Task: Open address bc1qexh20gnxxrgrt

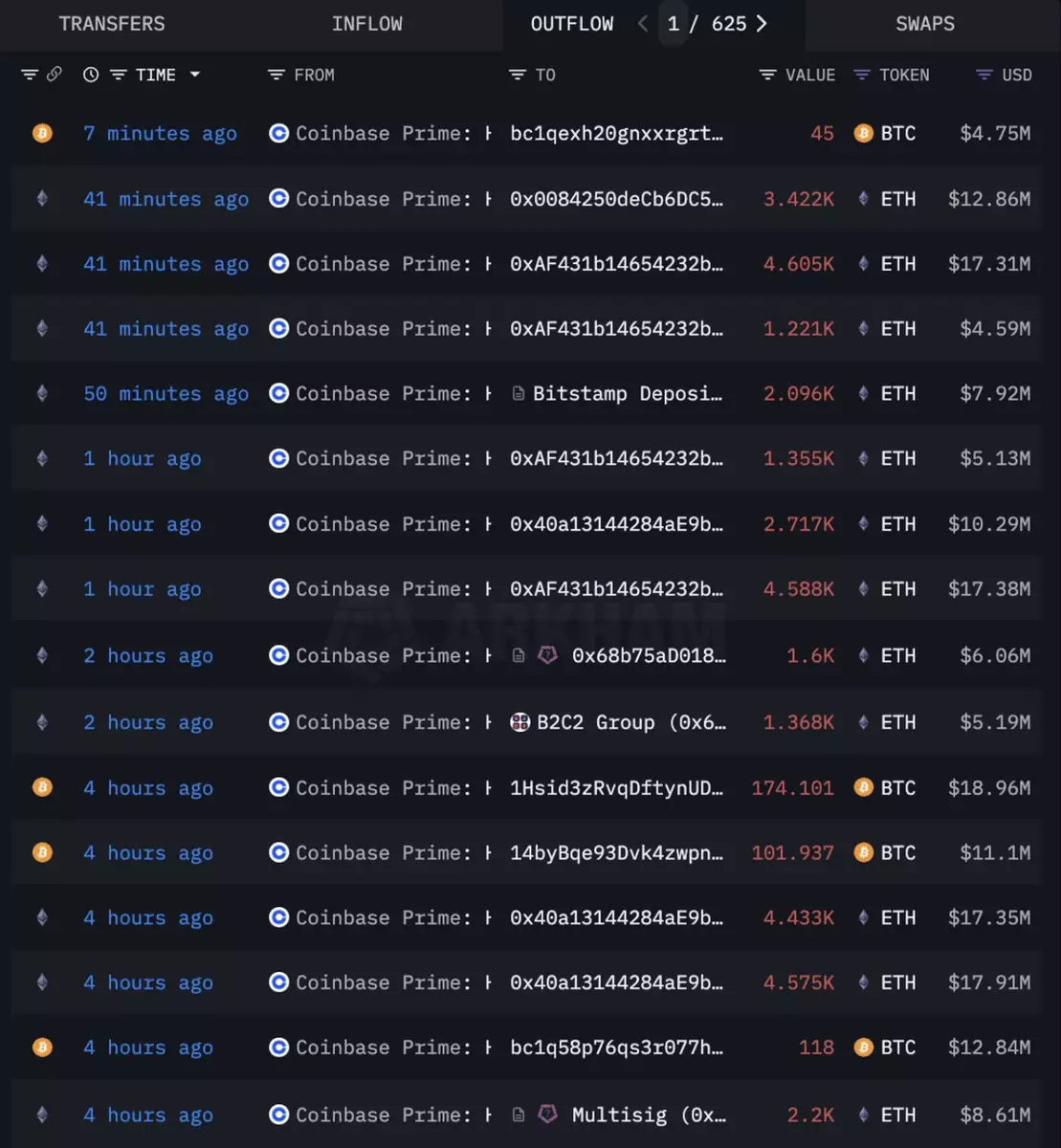Action: coord(616,134)
